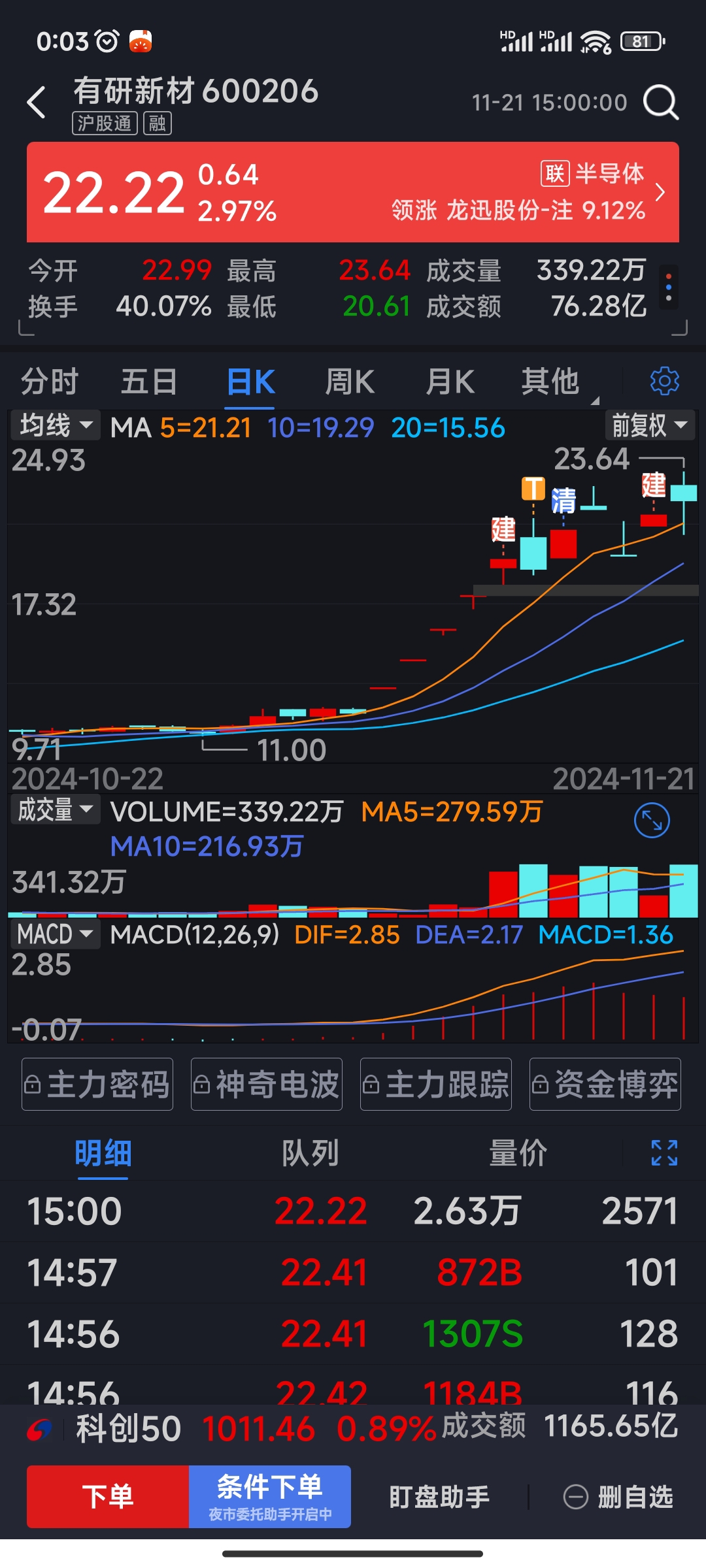Select the 量价 tab
This screenshot has height=1568, width=706.
[516, 1153]
